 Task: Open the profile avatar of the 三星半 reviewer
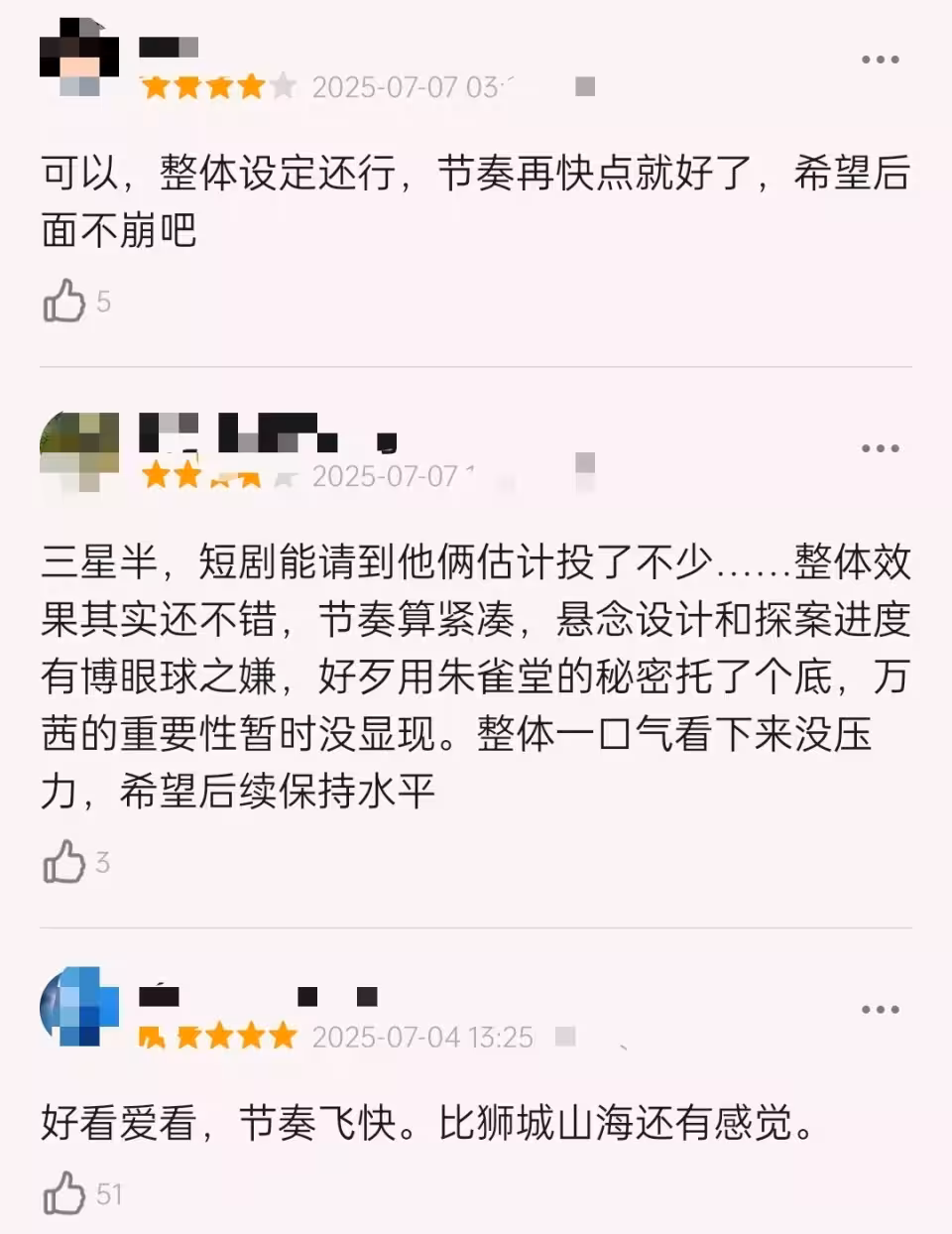pos(79,448)
